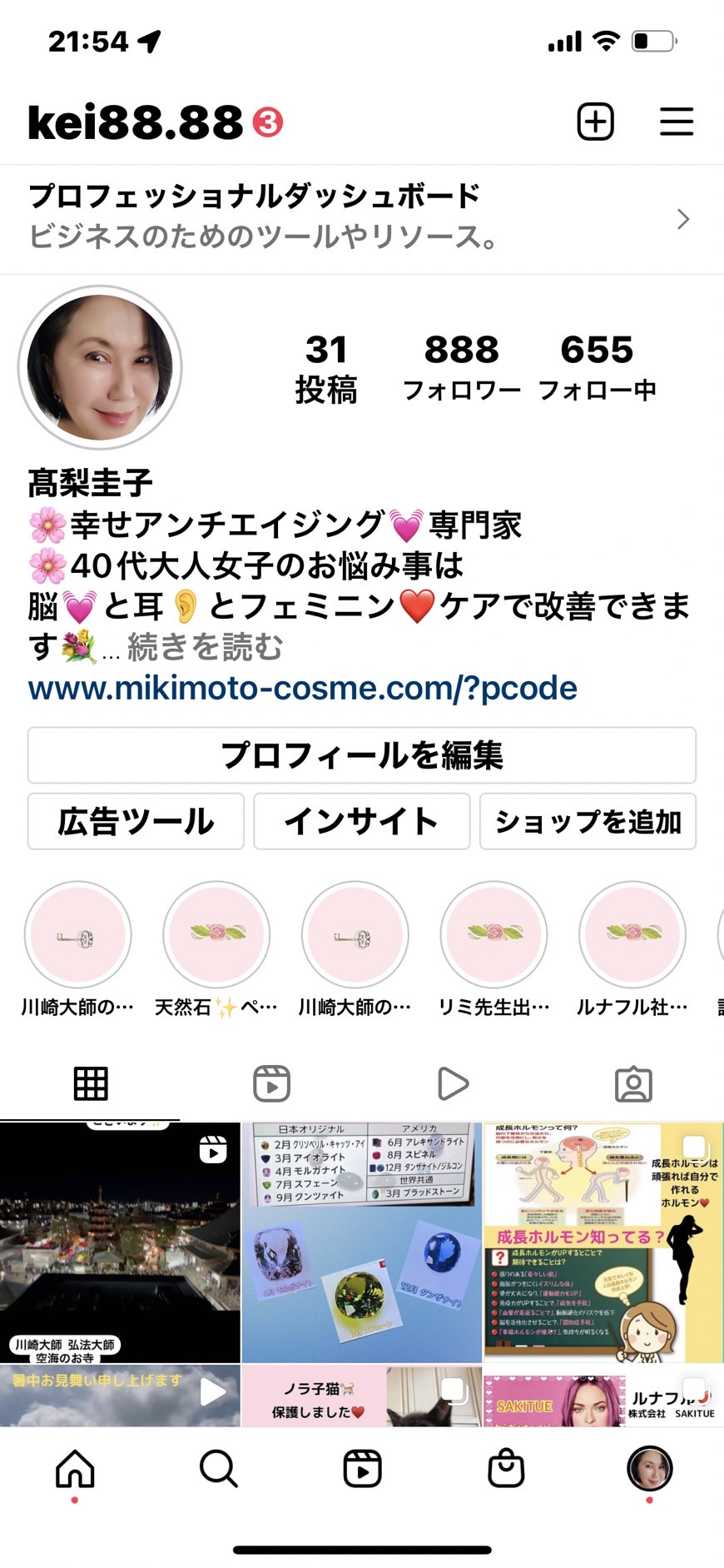
Task: Open 広告ツール
Action: point(136,822)
